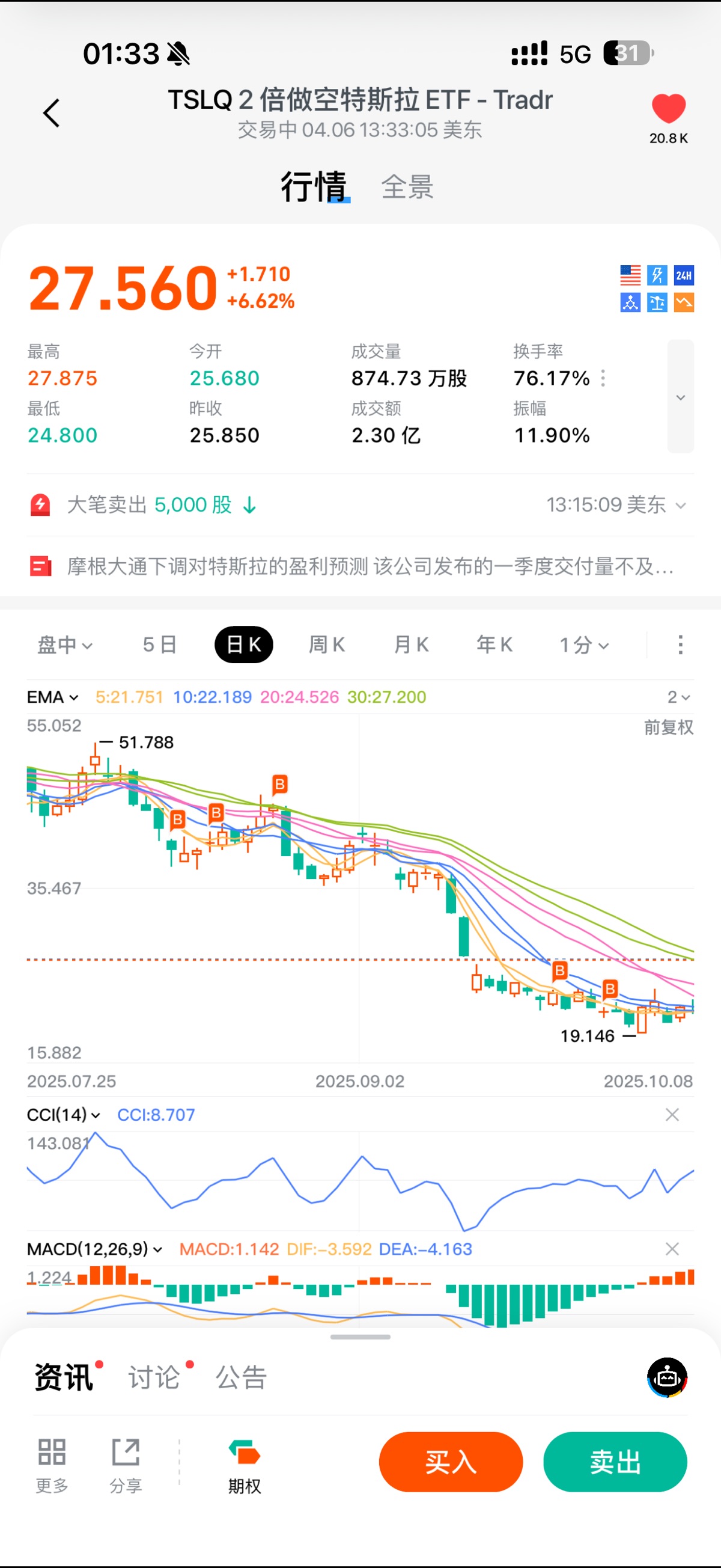Switch chart to 年K
The image size is (721, 1568).
click(x=494, y=645)
